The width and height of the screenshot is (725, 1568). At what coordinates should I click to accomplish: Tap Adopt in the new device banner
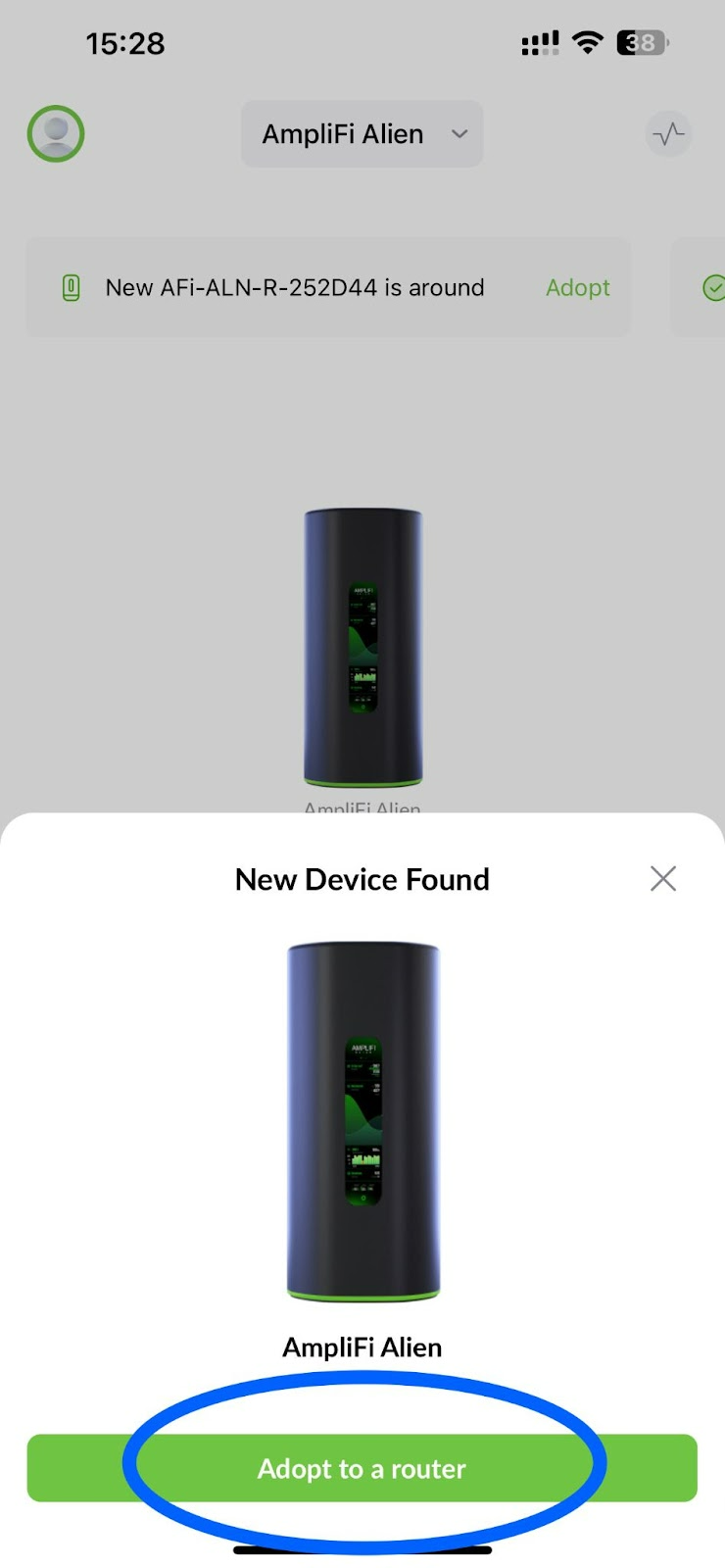577,287
